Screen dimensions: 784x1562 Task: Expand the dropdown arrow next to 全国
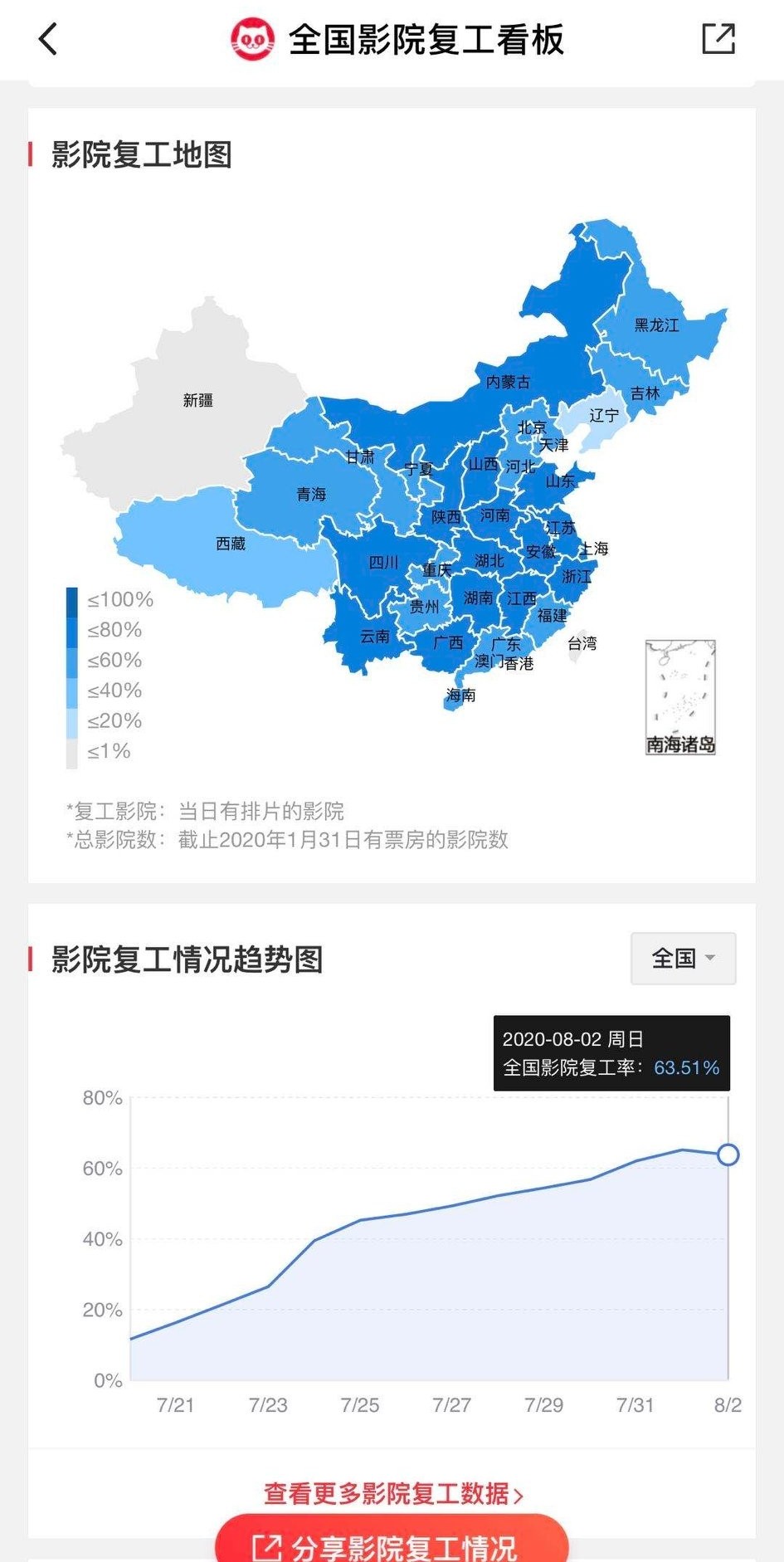[711, 959]
